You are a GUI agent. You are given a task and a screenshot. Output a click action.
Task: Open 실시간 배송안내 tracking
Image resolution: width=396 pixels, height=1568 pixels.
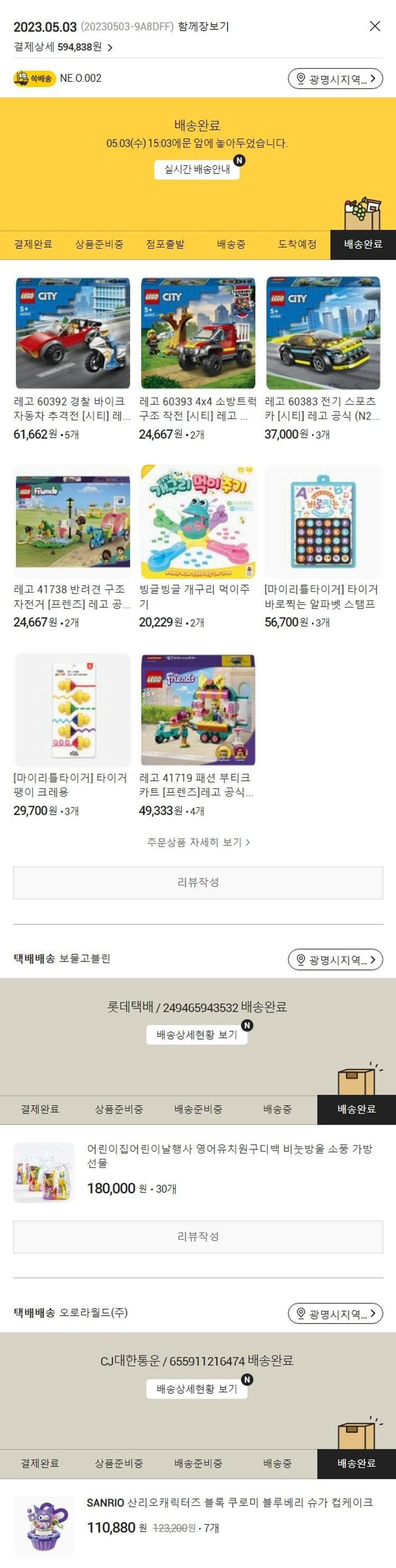(x=197, y=169)
